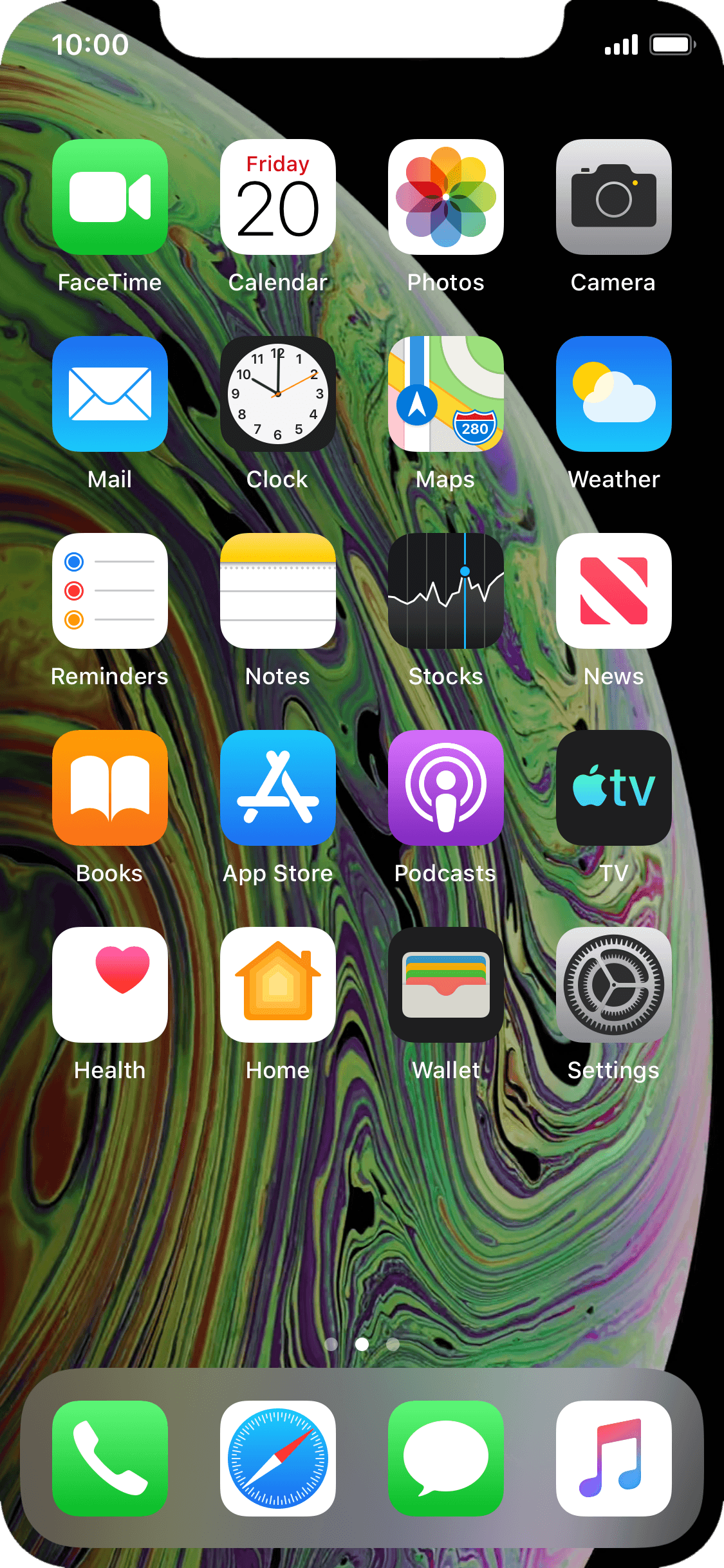
Task: Launch the App Store
Action: [278, 788]
